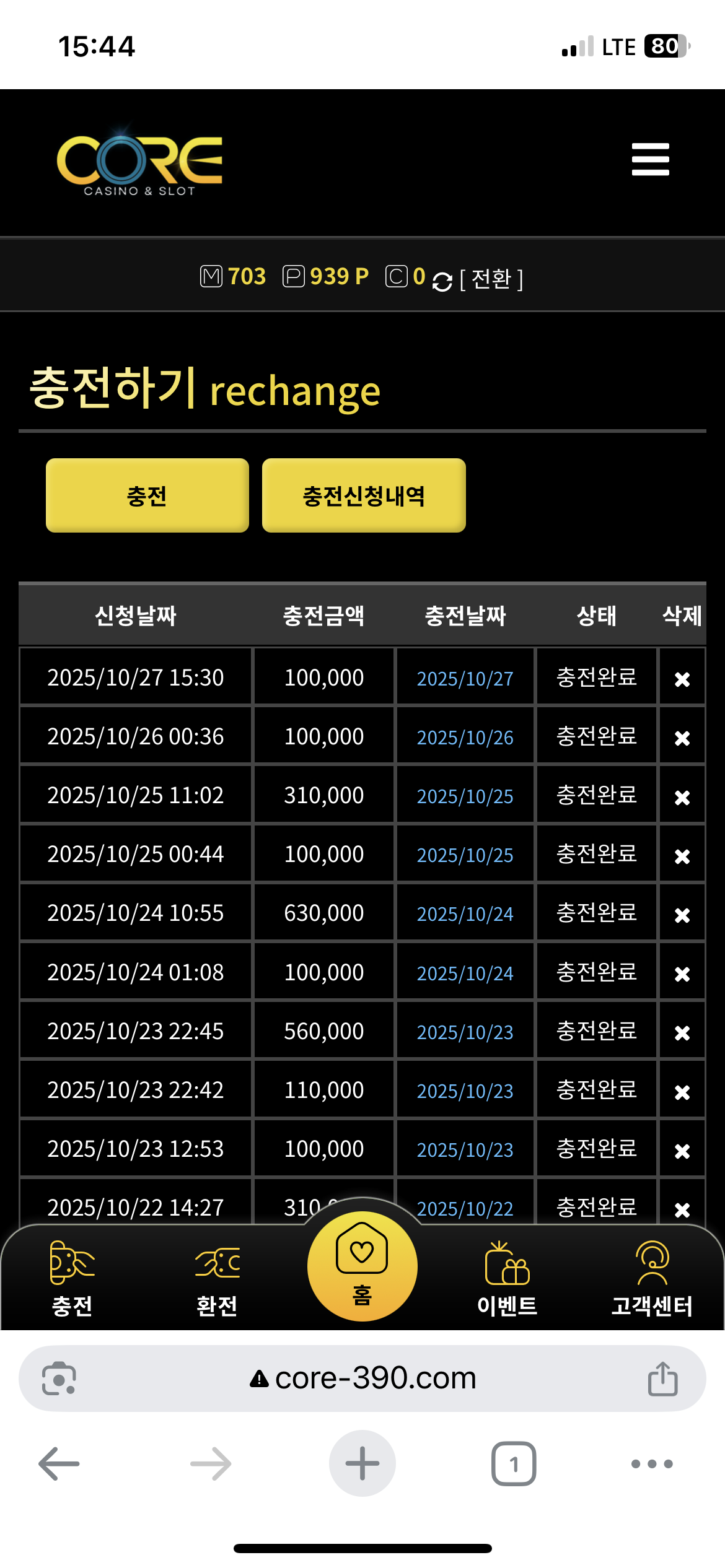Delete the 2025/10/23 22:45 entry
The width and height of the screenshot is (725, 1568).
(682, 1032)
